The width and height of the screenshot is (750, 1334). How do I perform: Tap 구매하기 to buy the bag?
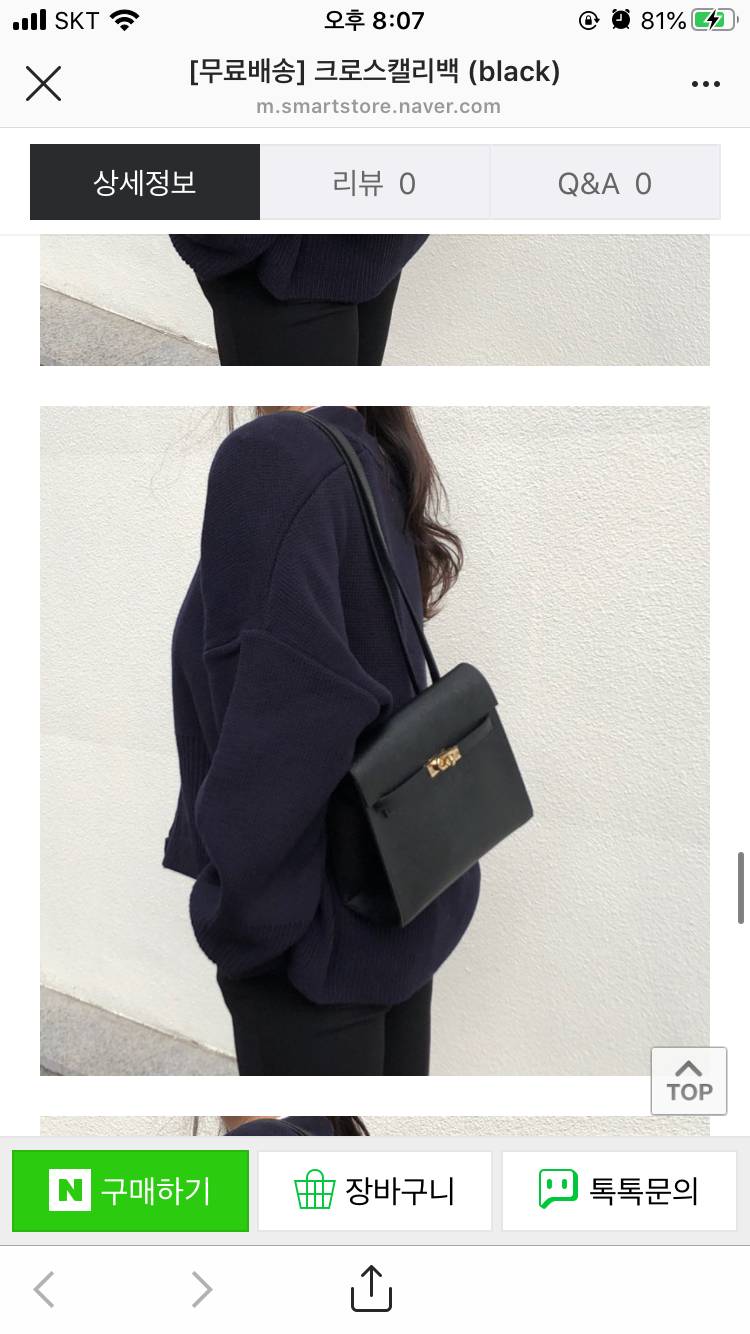(130, 1191)
